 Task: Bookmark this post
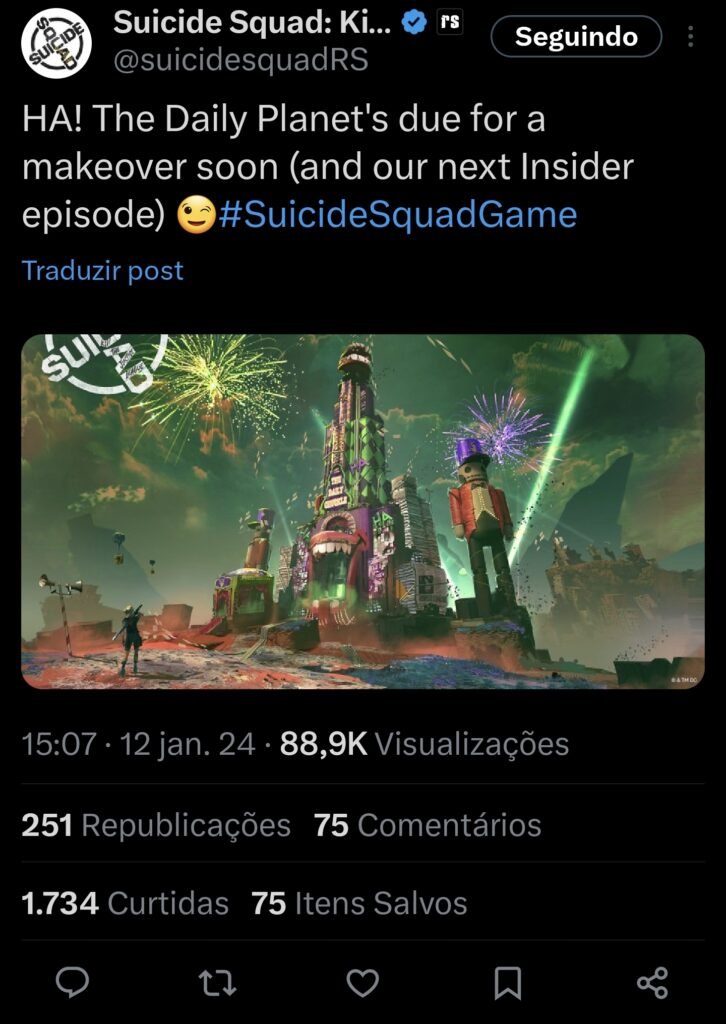(x=508, y=982)
